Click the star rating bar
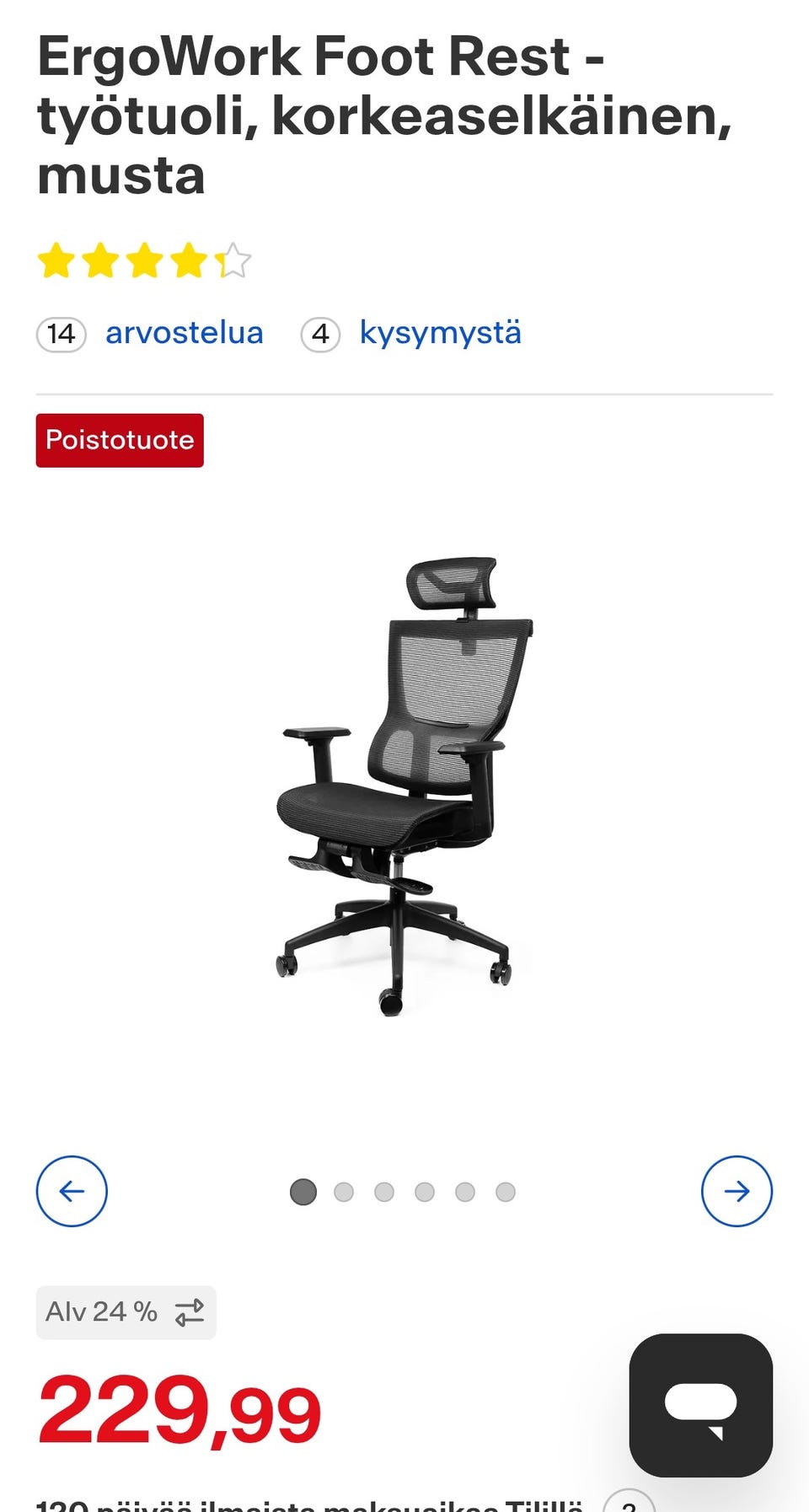This screenshot has width=809, height=1512. (143, 260)
